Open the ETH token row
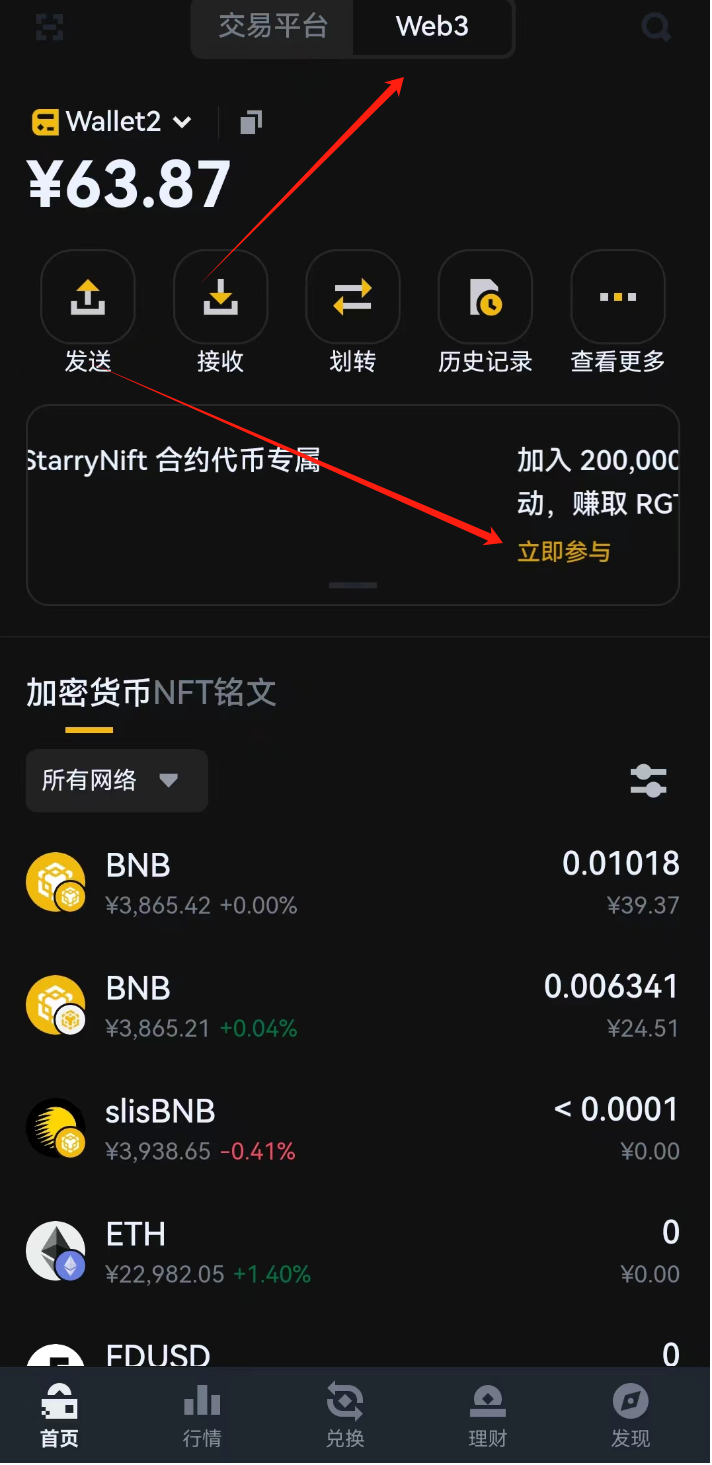712x1465 pixels. click(353, 1252)
